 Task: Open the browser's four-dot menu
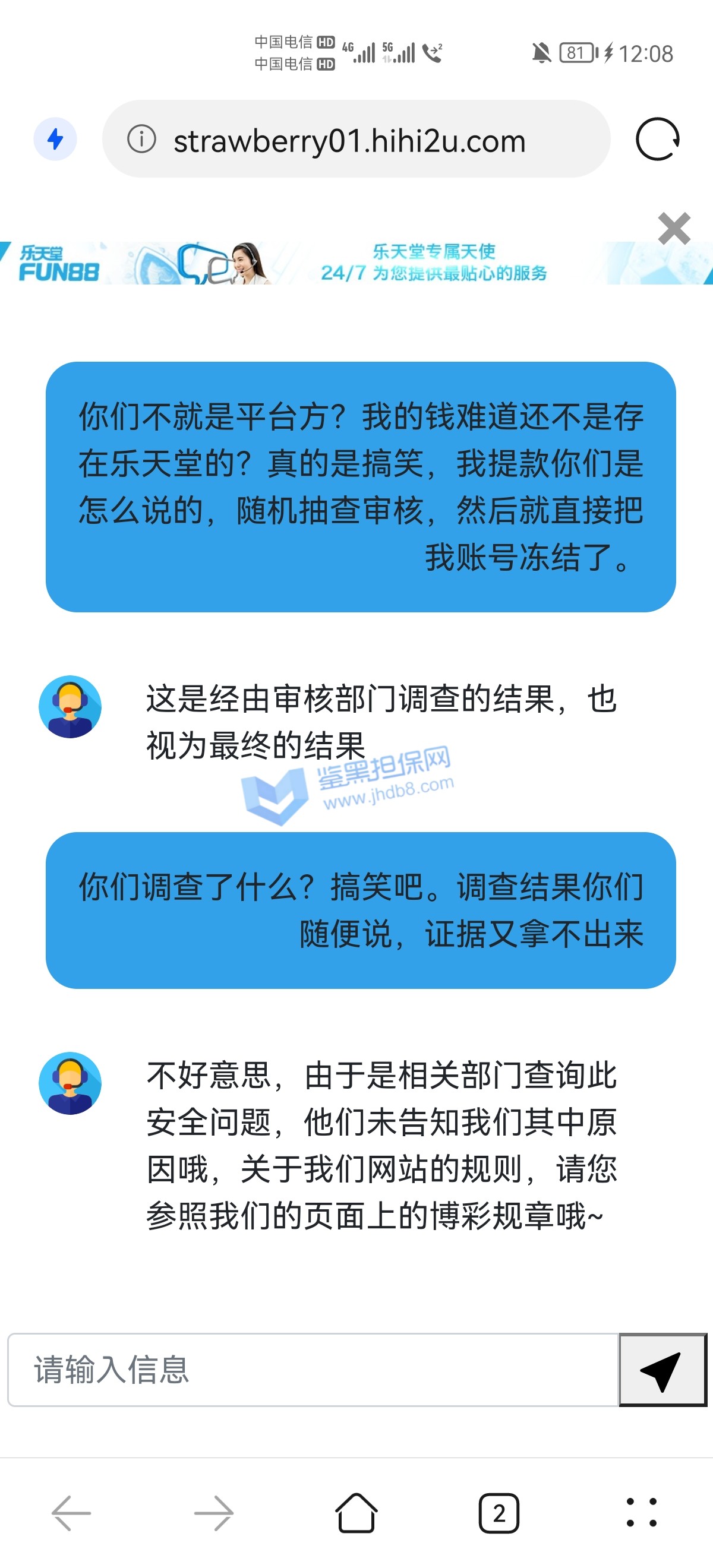[641, 1513]
